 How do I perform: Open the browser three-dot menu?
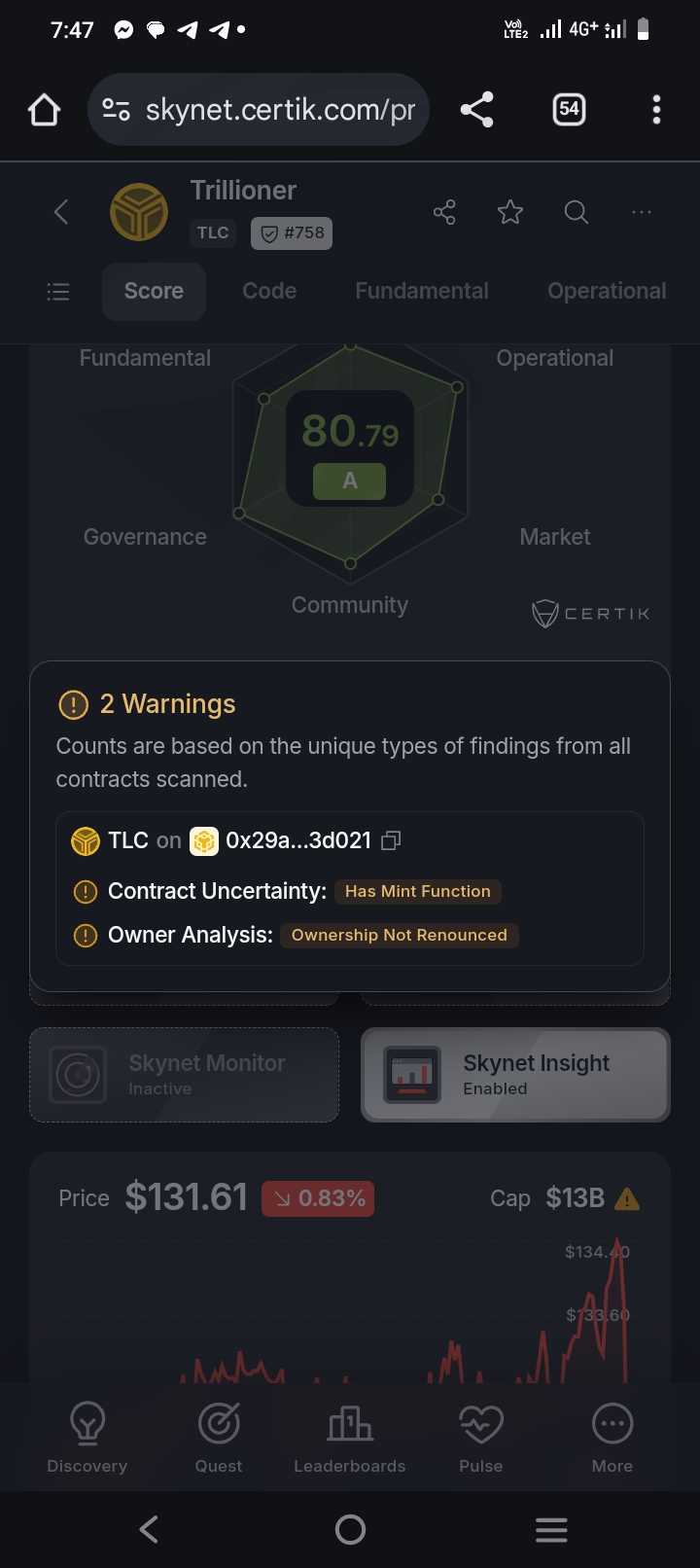point(656,110)
